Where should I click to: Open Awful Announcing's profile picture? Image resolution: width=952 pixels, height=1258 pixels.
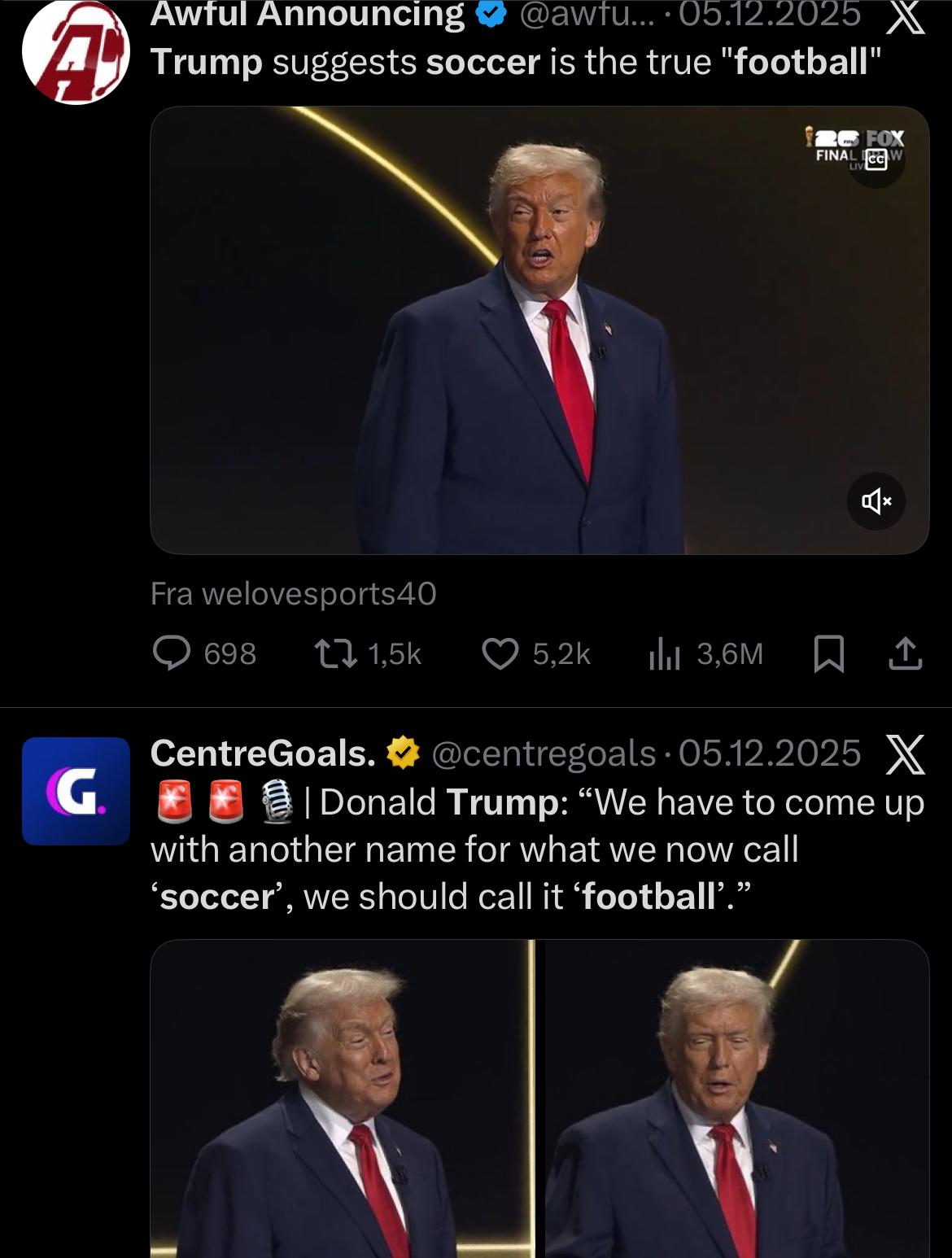coord(76,51)
